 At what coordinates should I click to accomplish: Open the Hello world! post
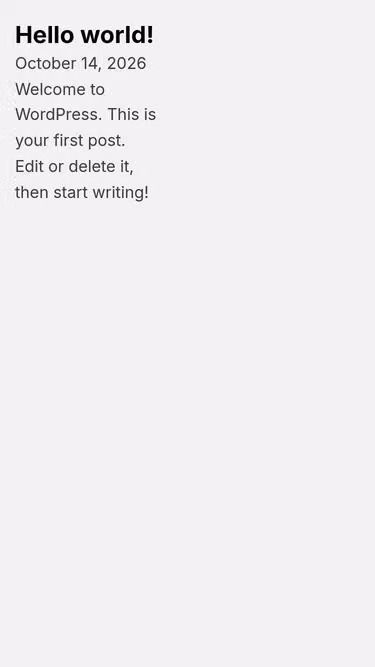coord(84,35)
